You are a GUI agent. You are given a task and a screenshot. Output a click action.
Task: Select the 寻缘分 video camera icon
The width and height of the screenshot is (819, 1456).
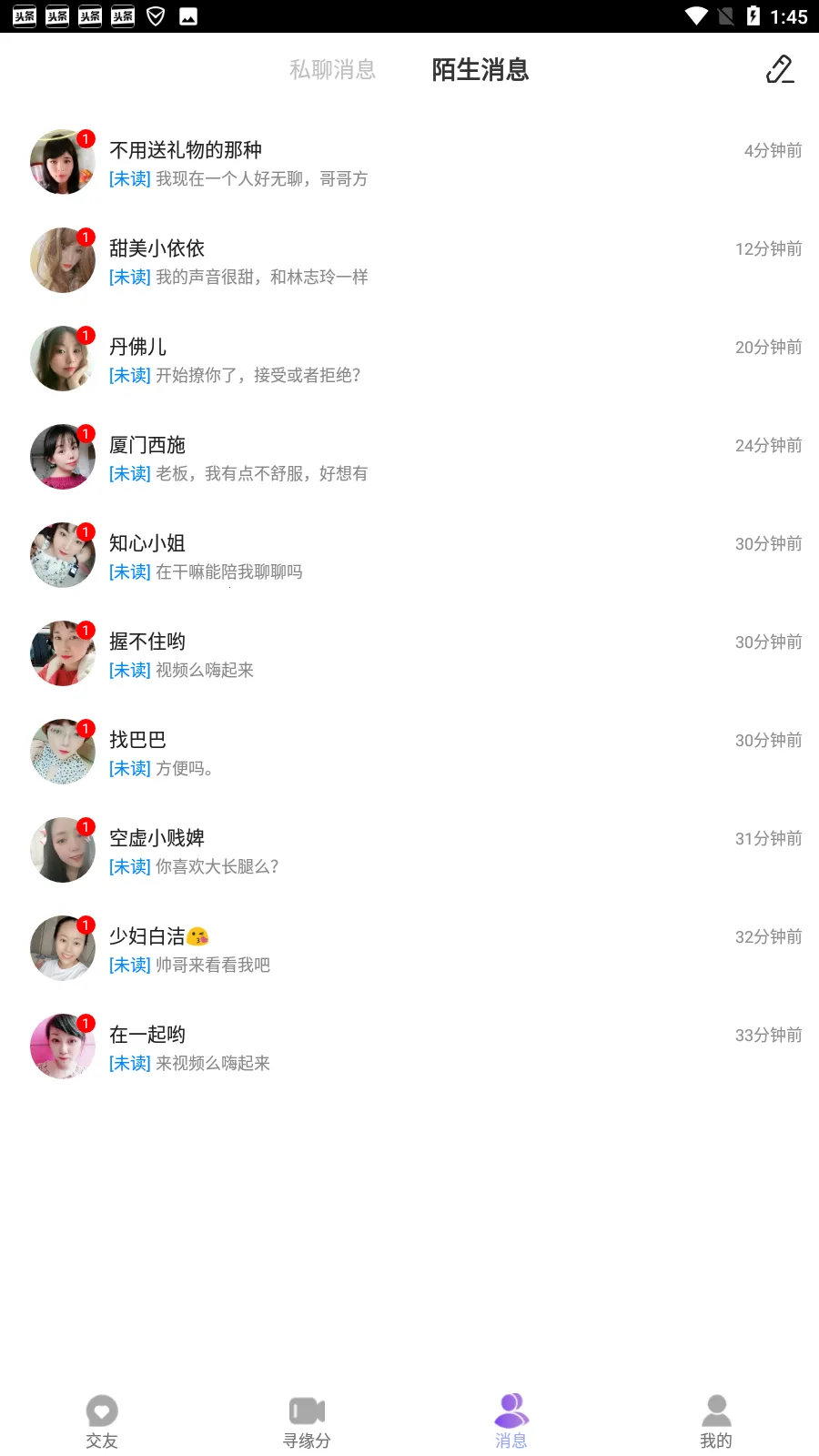(306, 1410)
